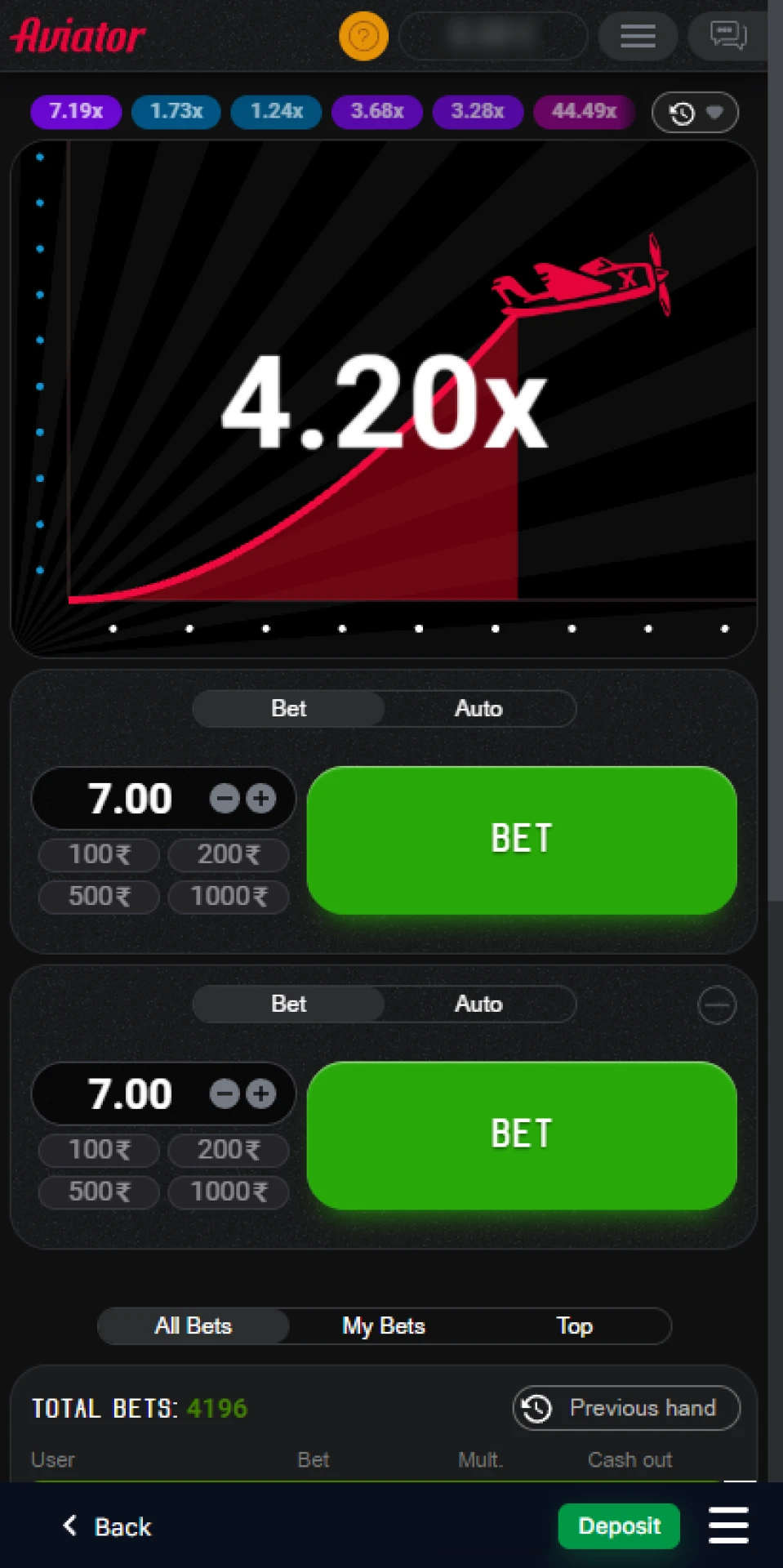This screenshot has height=1568, width=783.
Task: Select 1000₹ in first bet panel
Action: 229,897
